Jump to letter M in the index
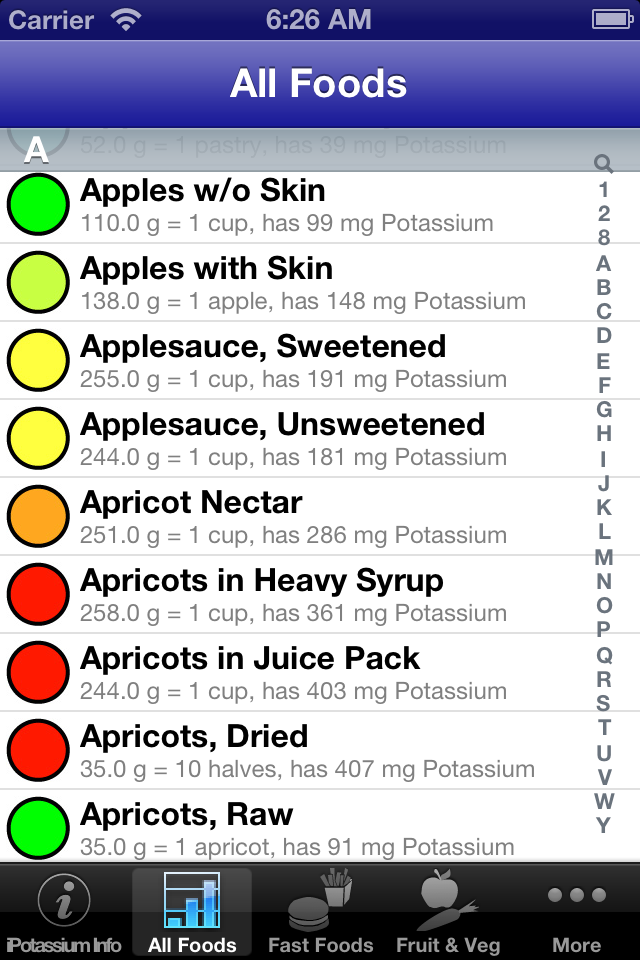The height and width of the screenshot is (960, 640). [603, 557]
